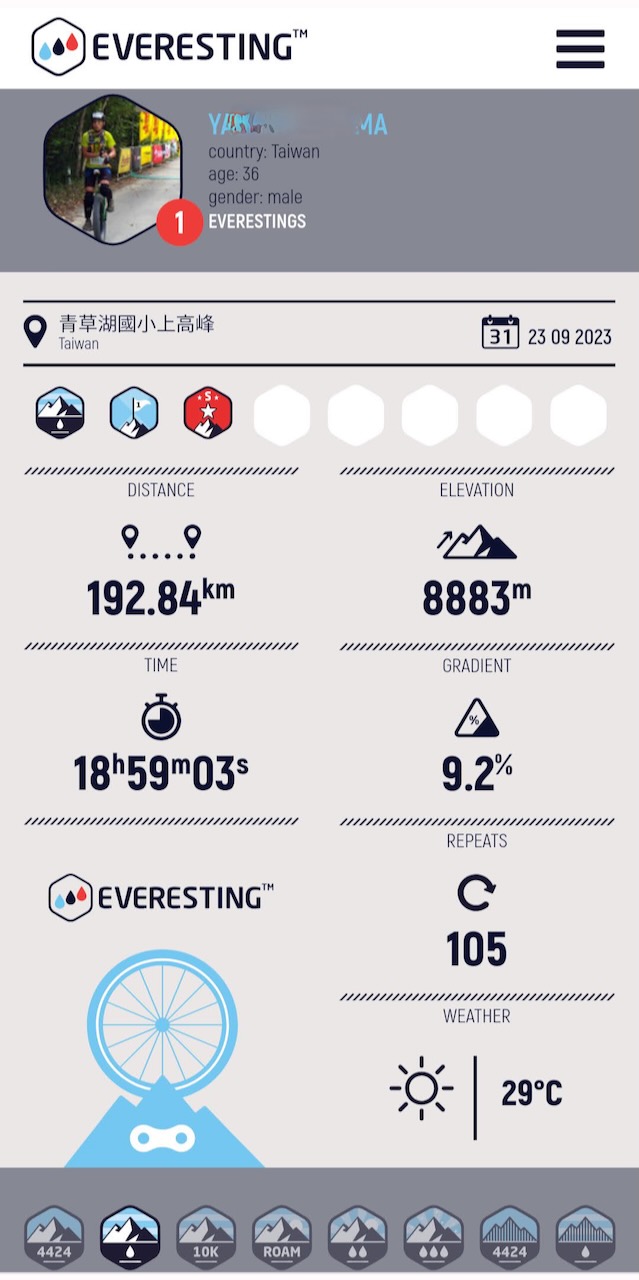The height and width of the screenshot is (1280, 639).
Task: Select the highlighted single-drop badge
Action: coord(130,1237)
